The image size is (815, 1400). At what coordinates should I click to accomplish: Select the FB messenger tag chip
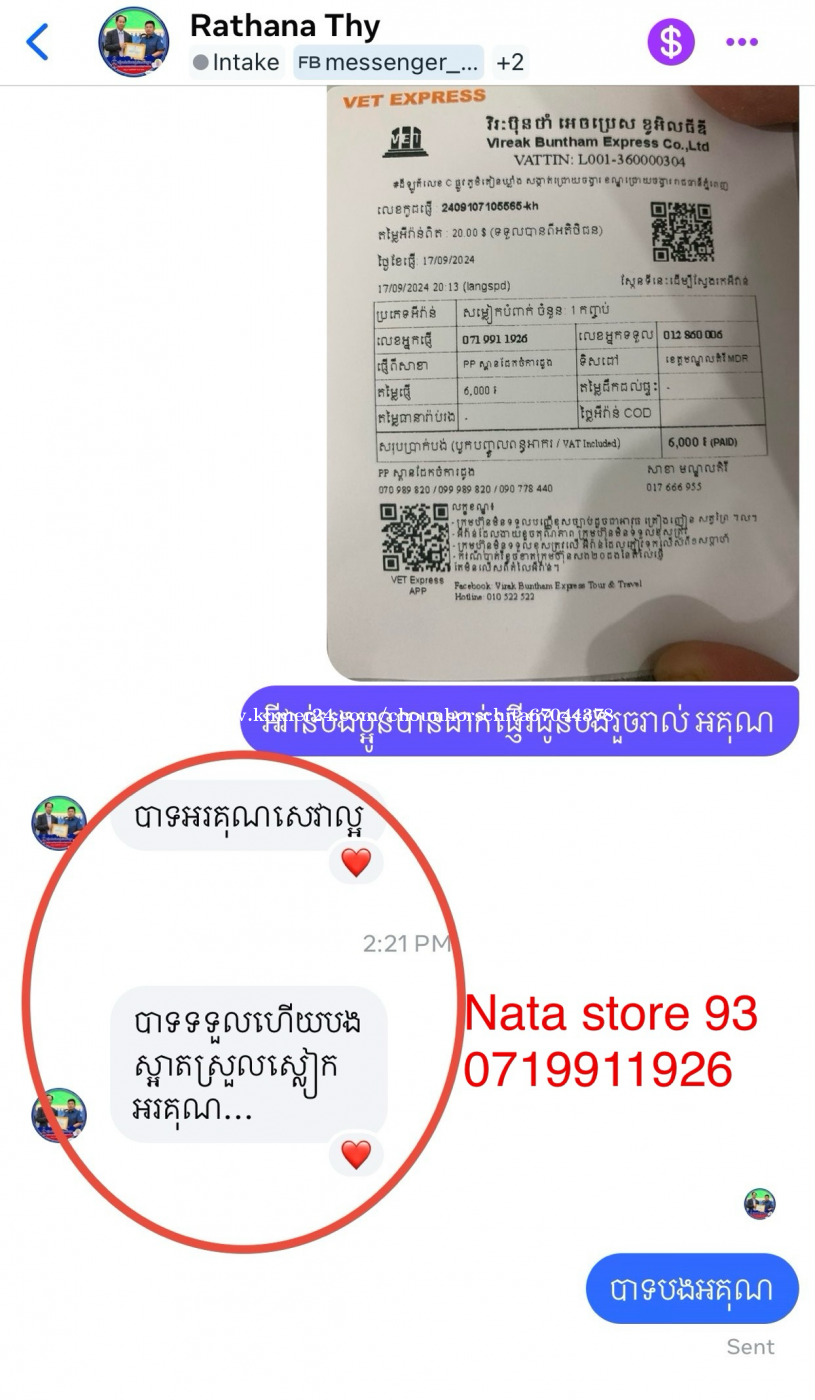point(388,62)
